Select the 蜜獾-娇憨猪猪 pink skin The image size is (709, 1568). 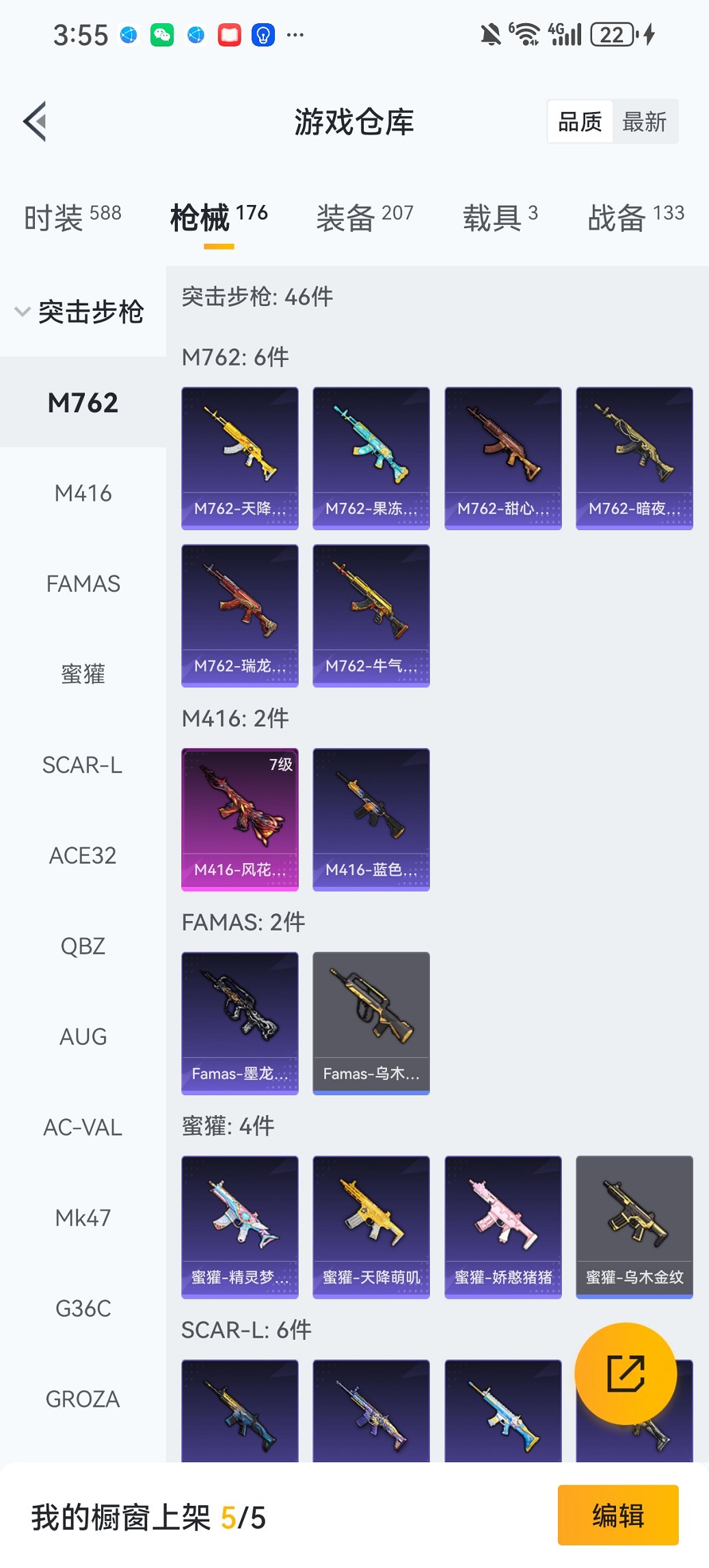click(503, 1226)
